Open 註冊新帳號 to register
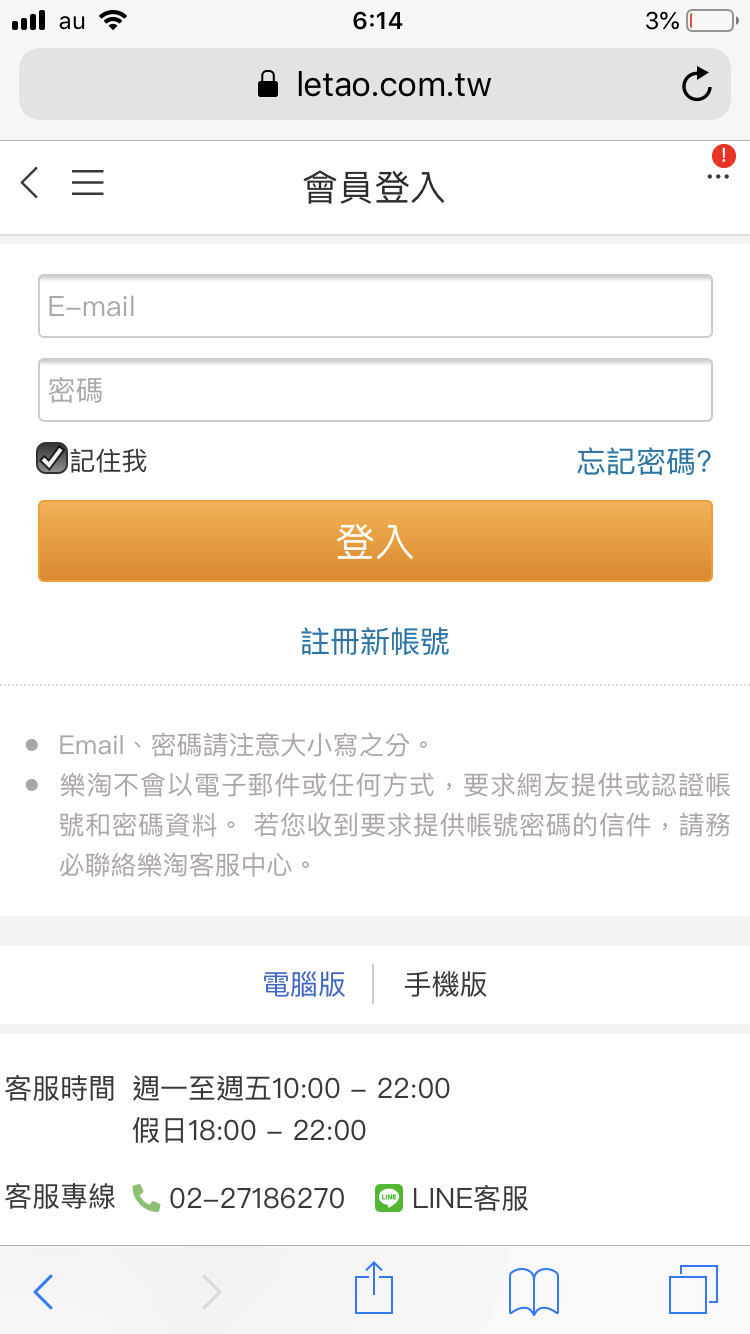 tap(375, 641)
